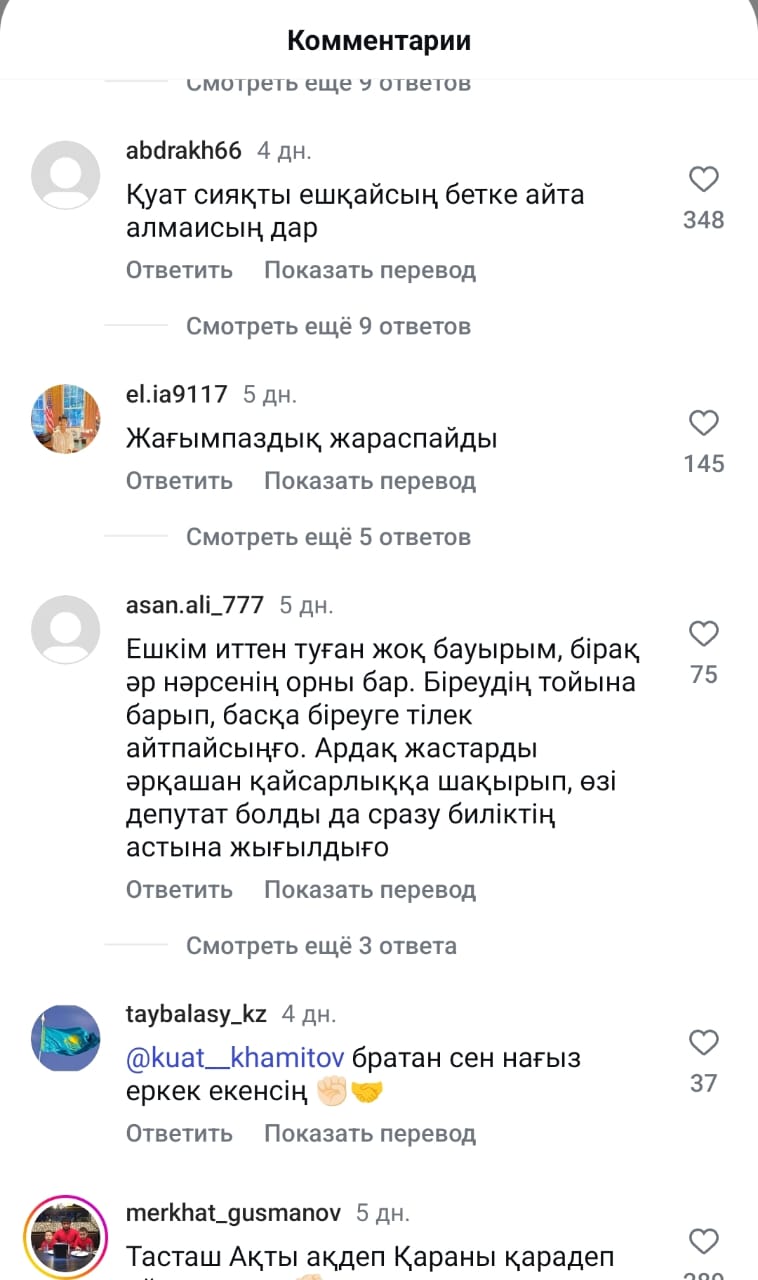Reply to el.ia9117's comment

[179, 481]
